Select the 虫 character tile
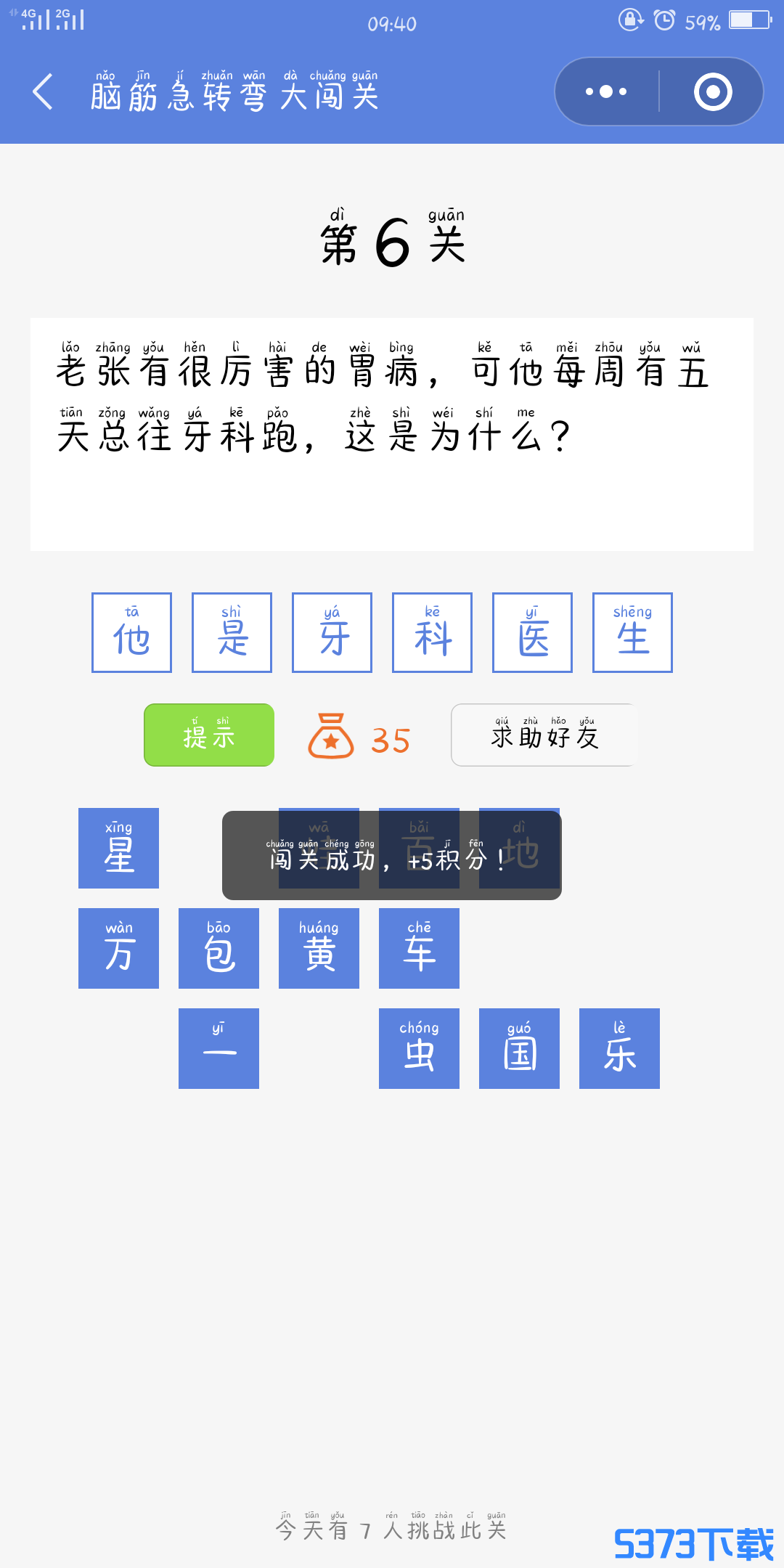The height and width of the screenshot is (1568, 784). 419,1048
